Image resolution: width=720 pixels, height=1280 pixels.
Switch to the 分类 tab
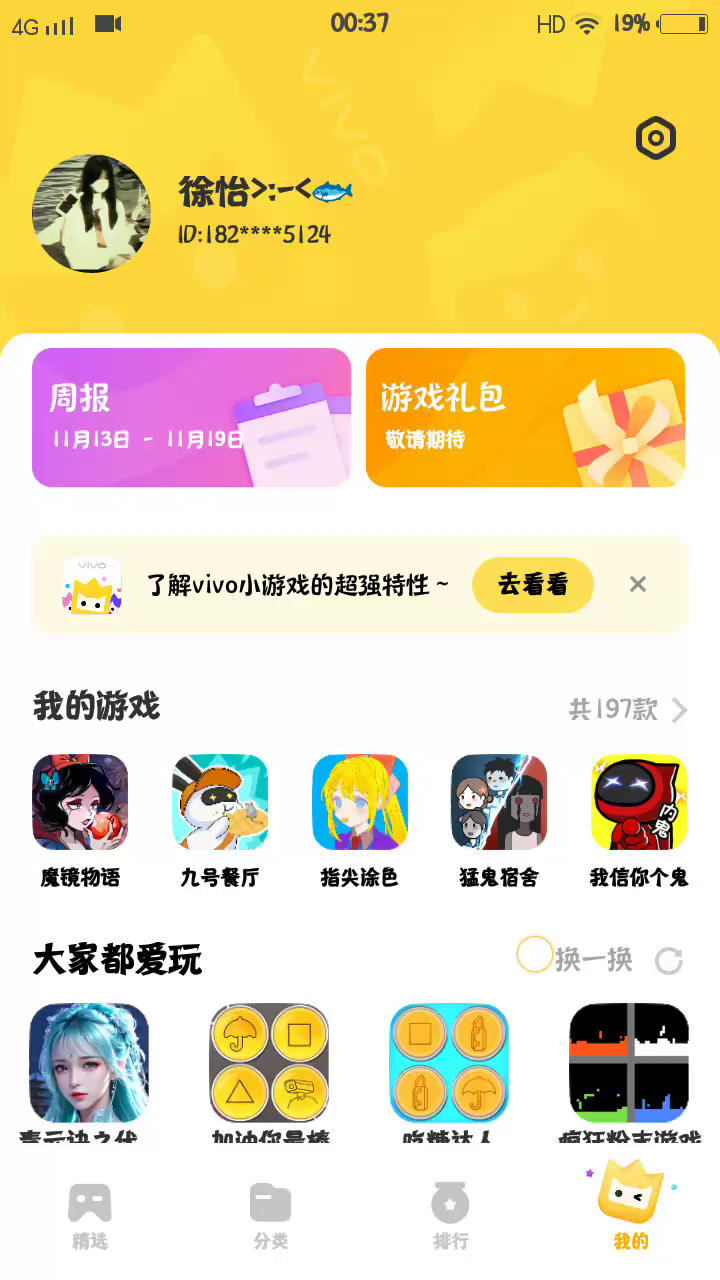[270, 1216]
